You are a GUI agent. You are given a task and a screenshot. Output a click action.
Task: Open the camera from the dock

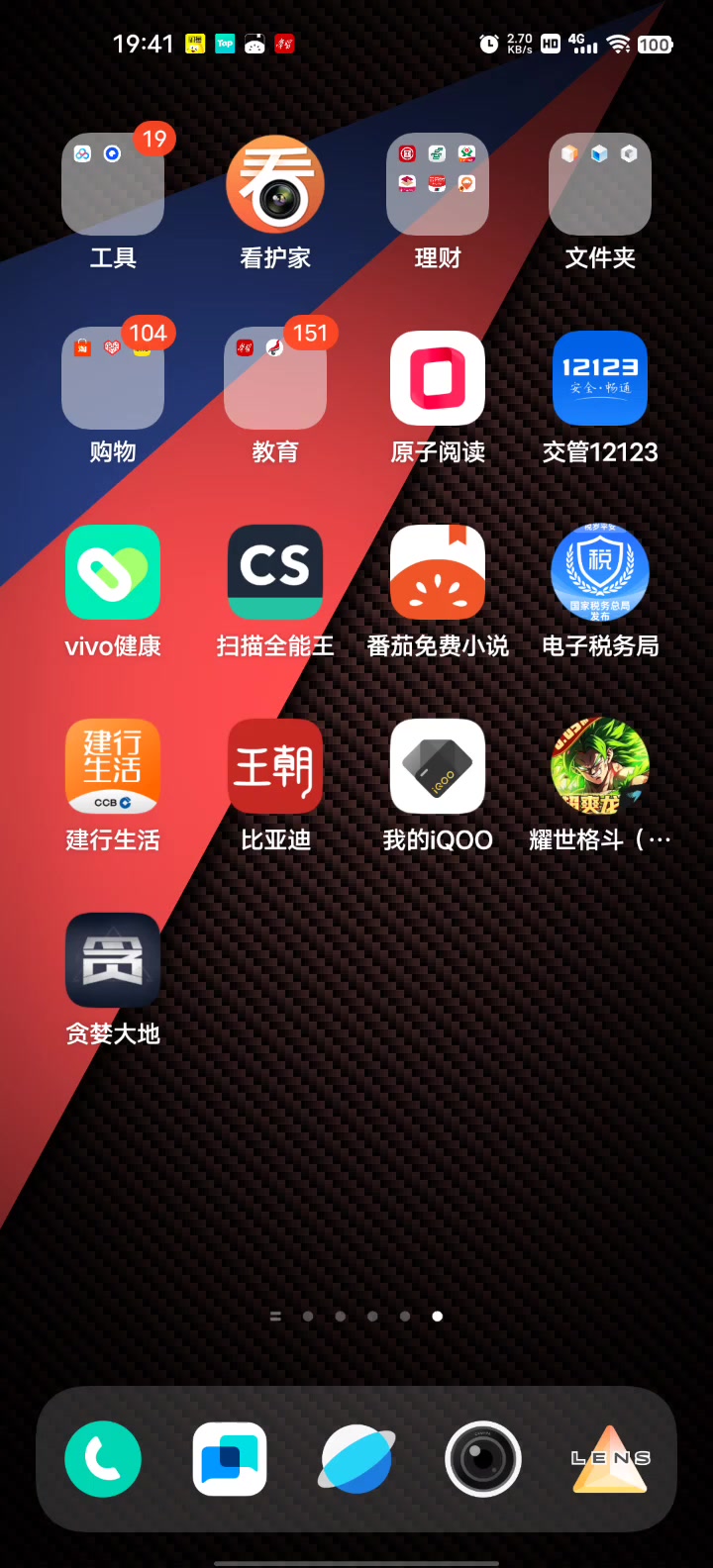click(483, 1459)
